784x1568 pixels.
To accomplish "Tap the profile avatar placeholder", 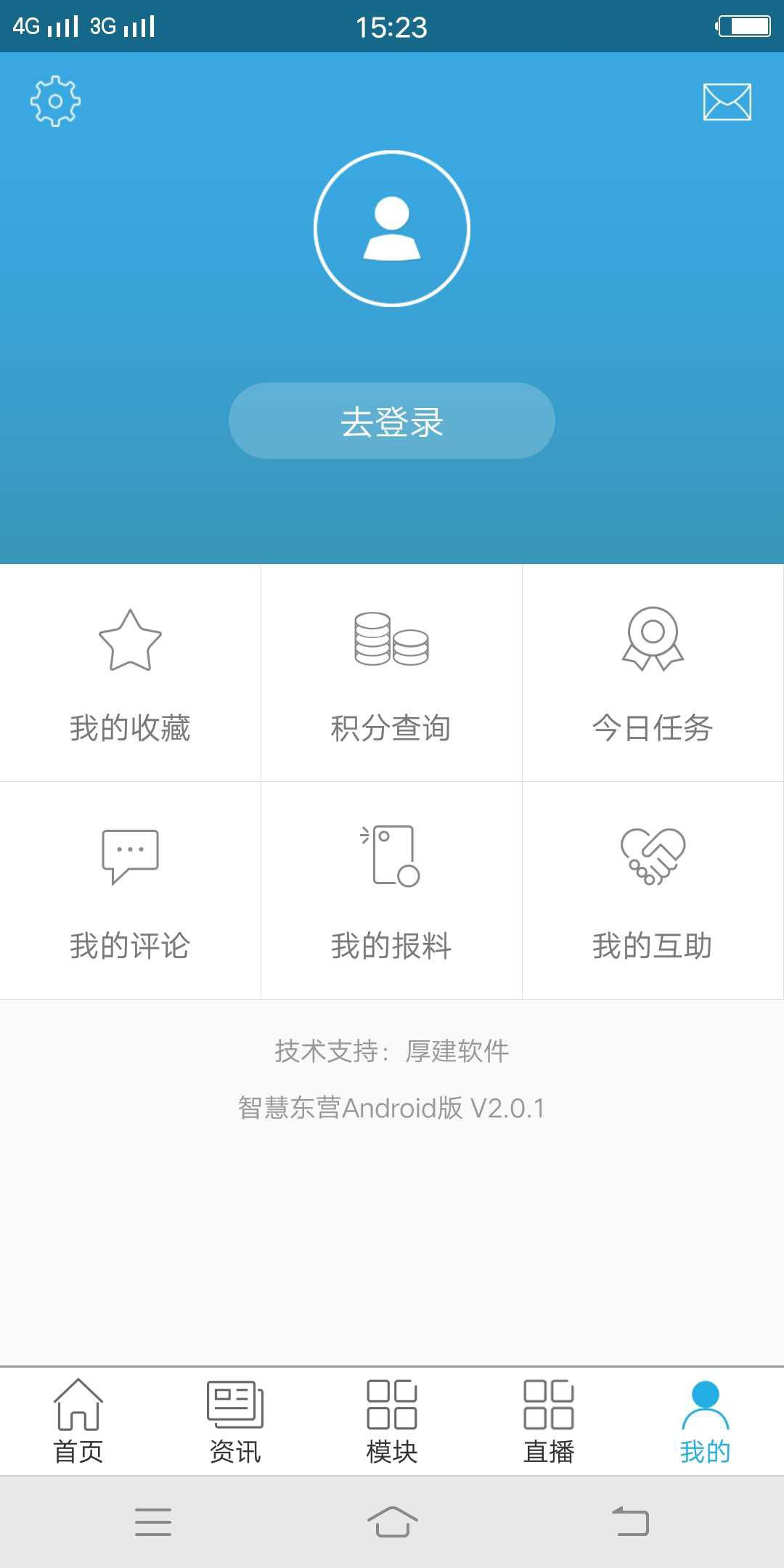I will click(x=392, y=229).
